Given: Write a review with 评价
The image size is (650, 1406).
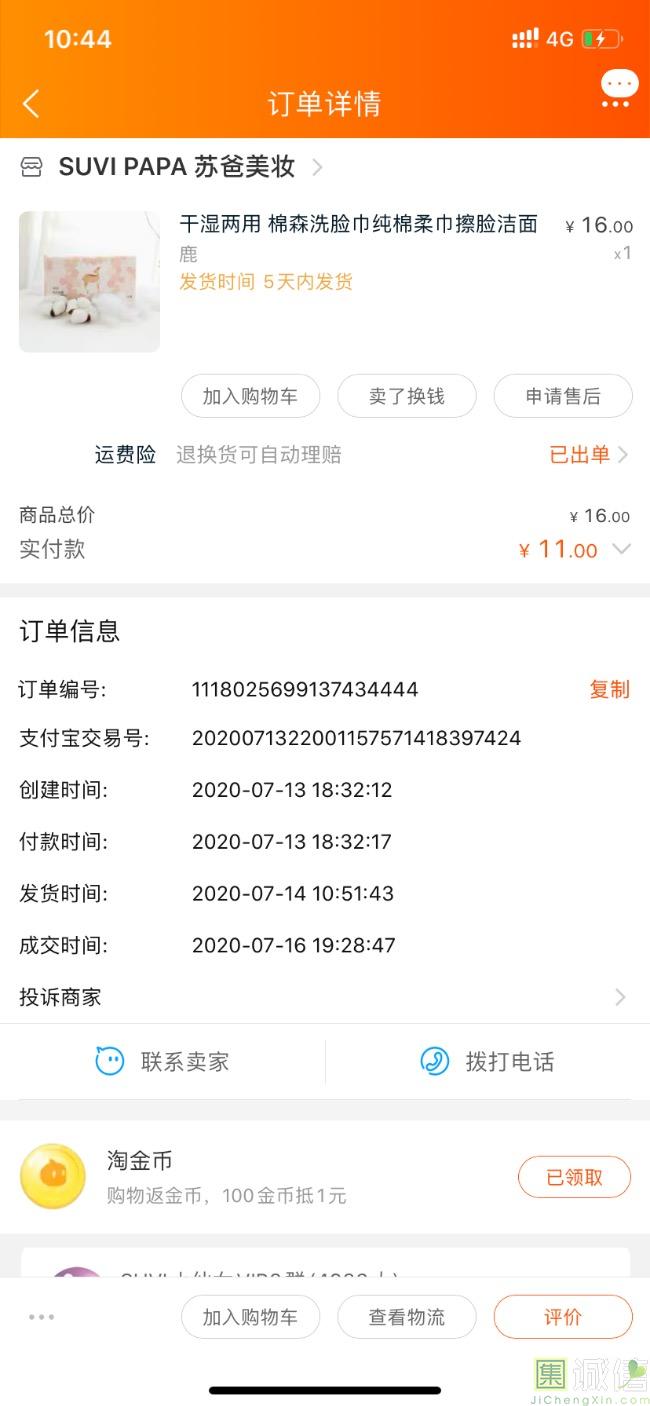Looking at the screenshot, I should pos(563,1317).
